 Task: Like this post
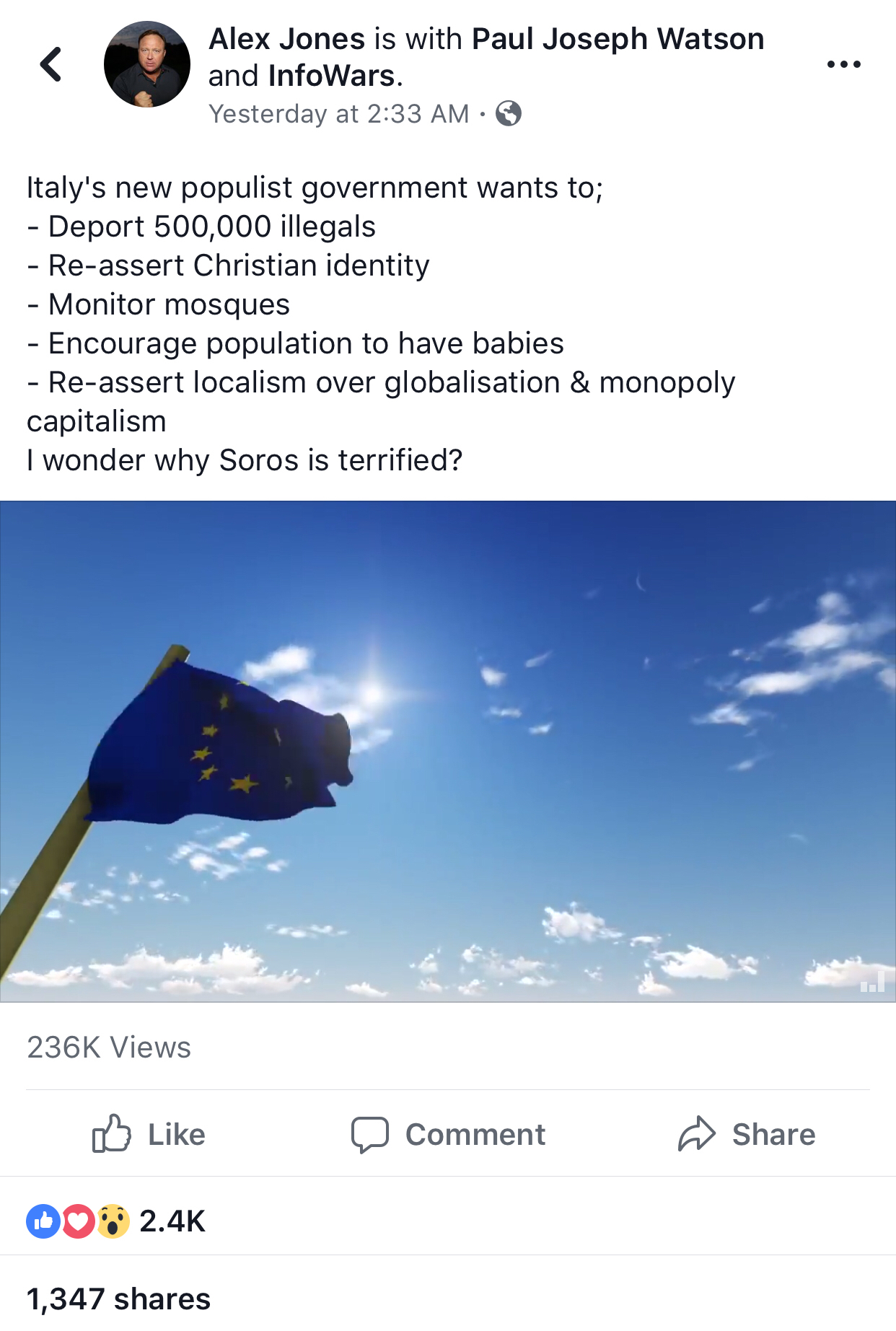149,1134
